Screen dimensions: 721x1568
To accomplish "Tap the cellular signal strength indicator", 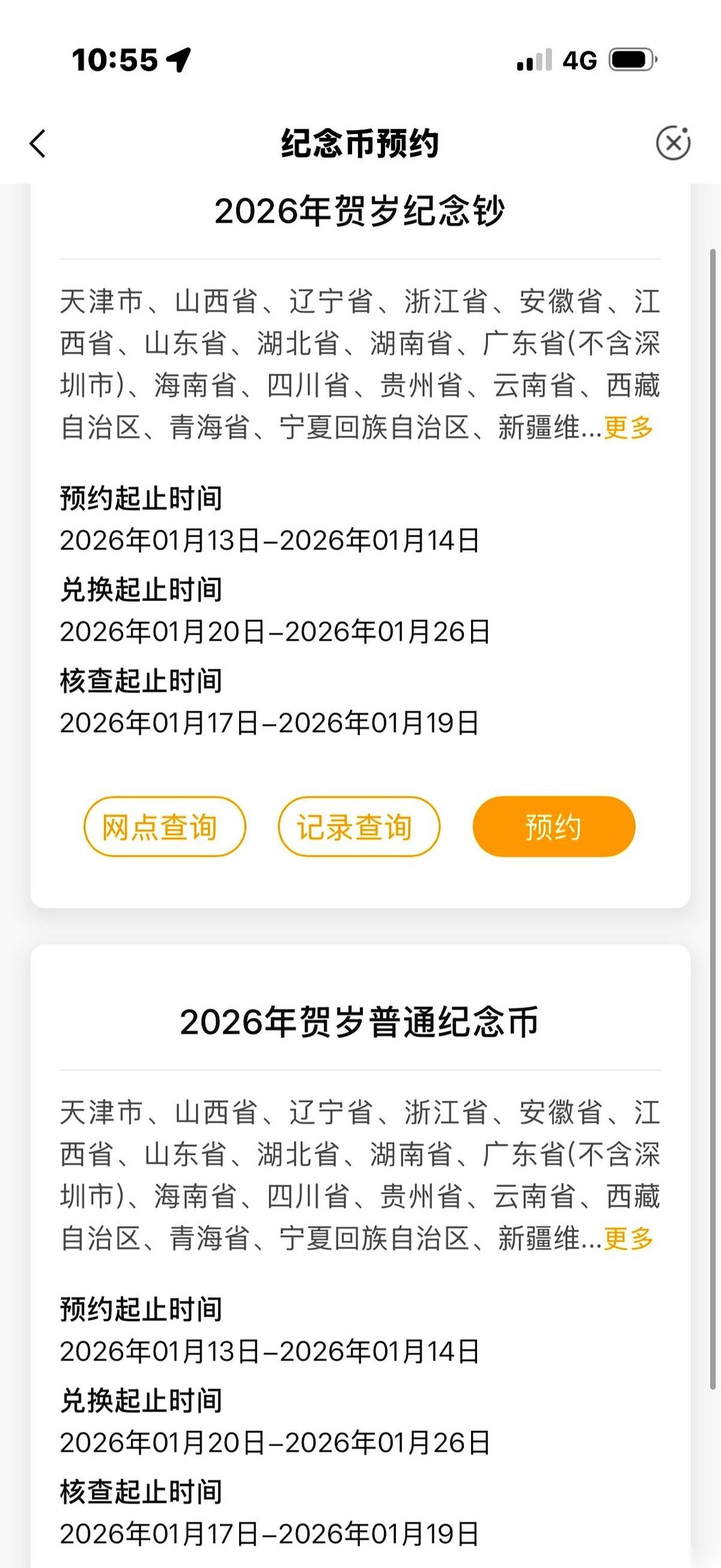I will [x=531, y=59].
